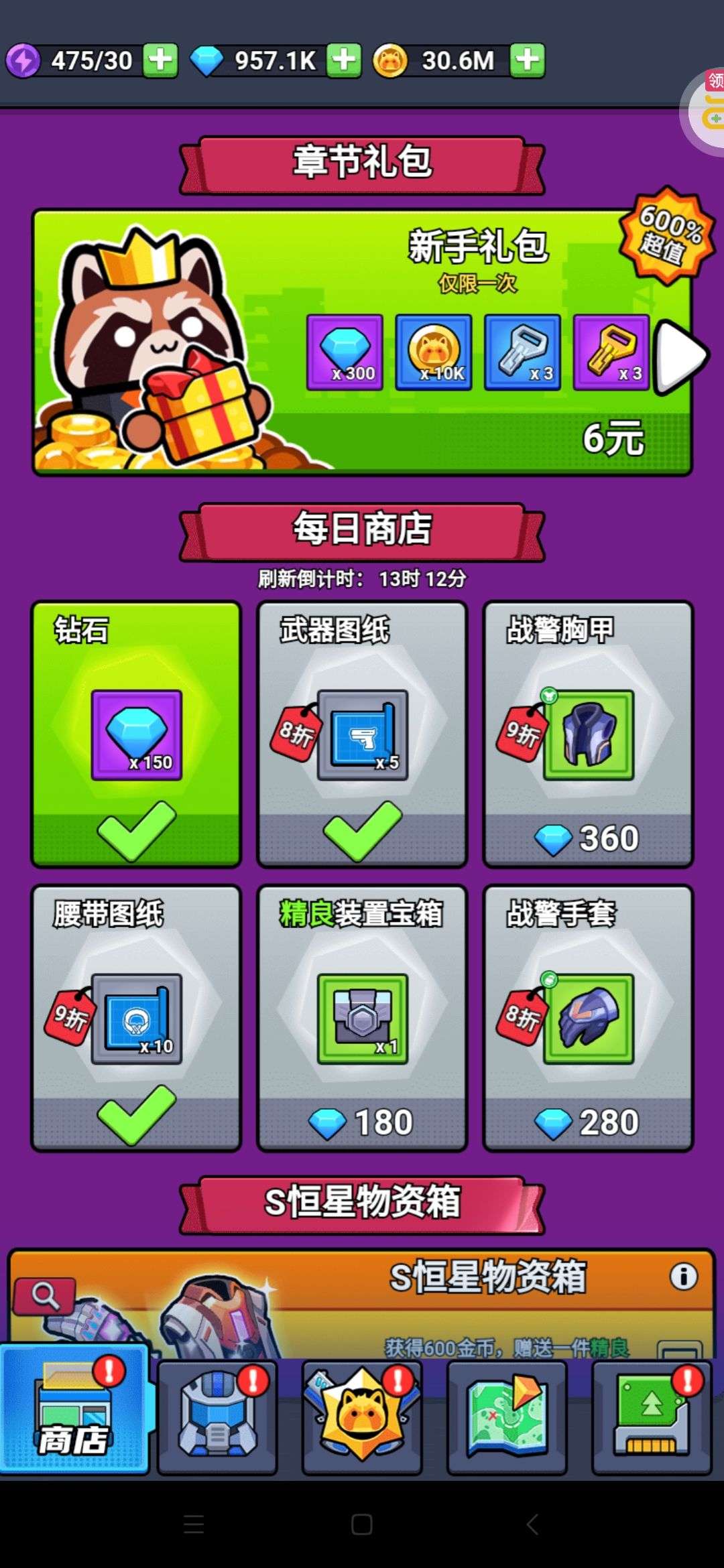This screenshot has height=1568, width=724.
Task: Add more energy with the plus button
Action: pos(160,61)
